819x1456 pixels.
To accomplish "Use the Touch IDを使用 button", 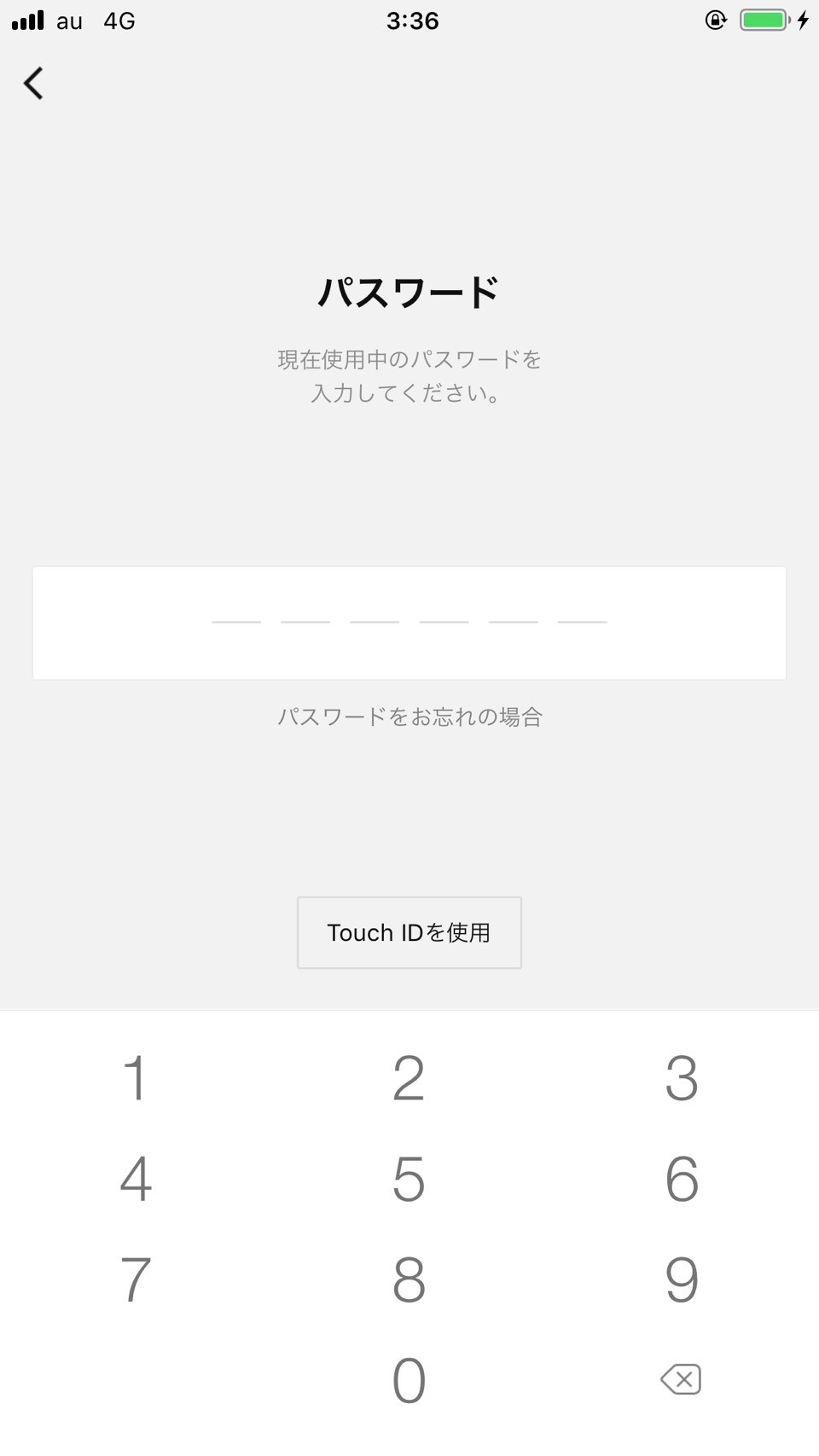I will [409, 932].
